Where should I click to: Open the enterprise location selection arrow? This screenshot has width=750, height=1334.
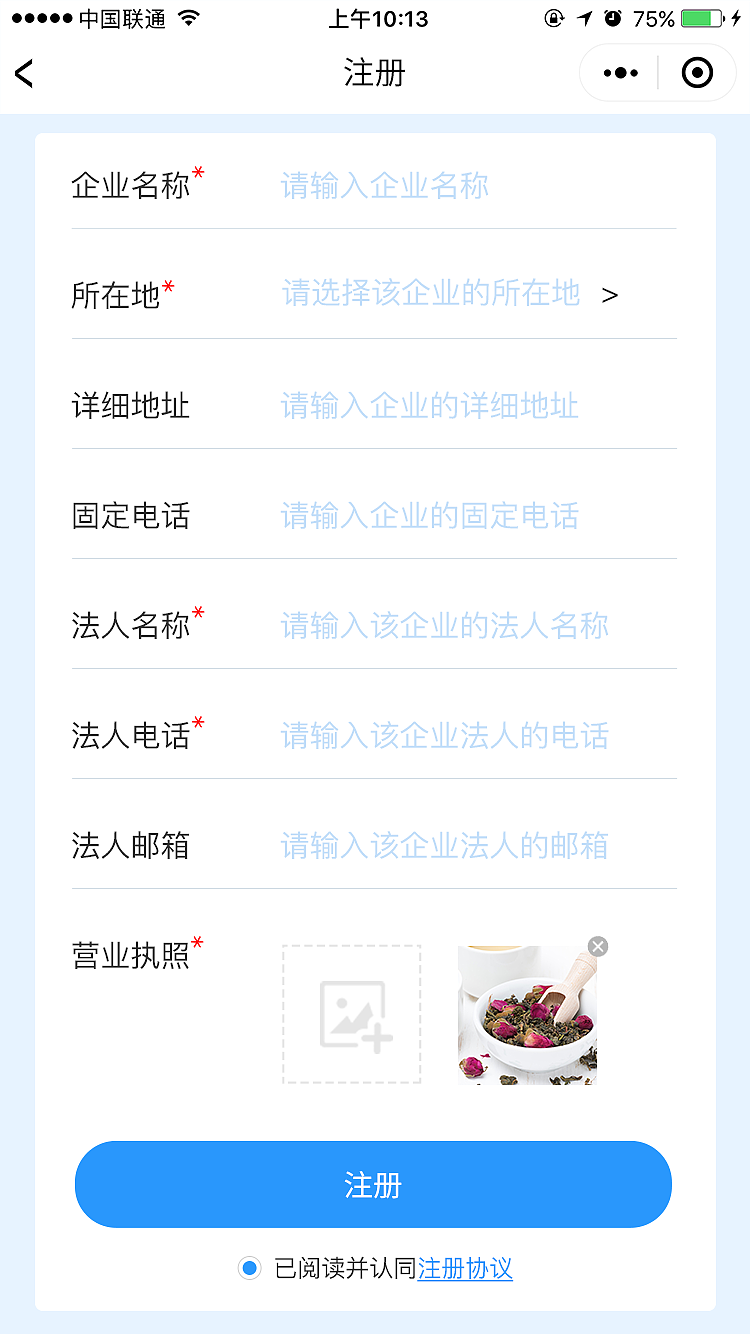(x=610, y=296)
